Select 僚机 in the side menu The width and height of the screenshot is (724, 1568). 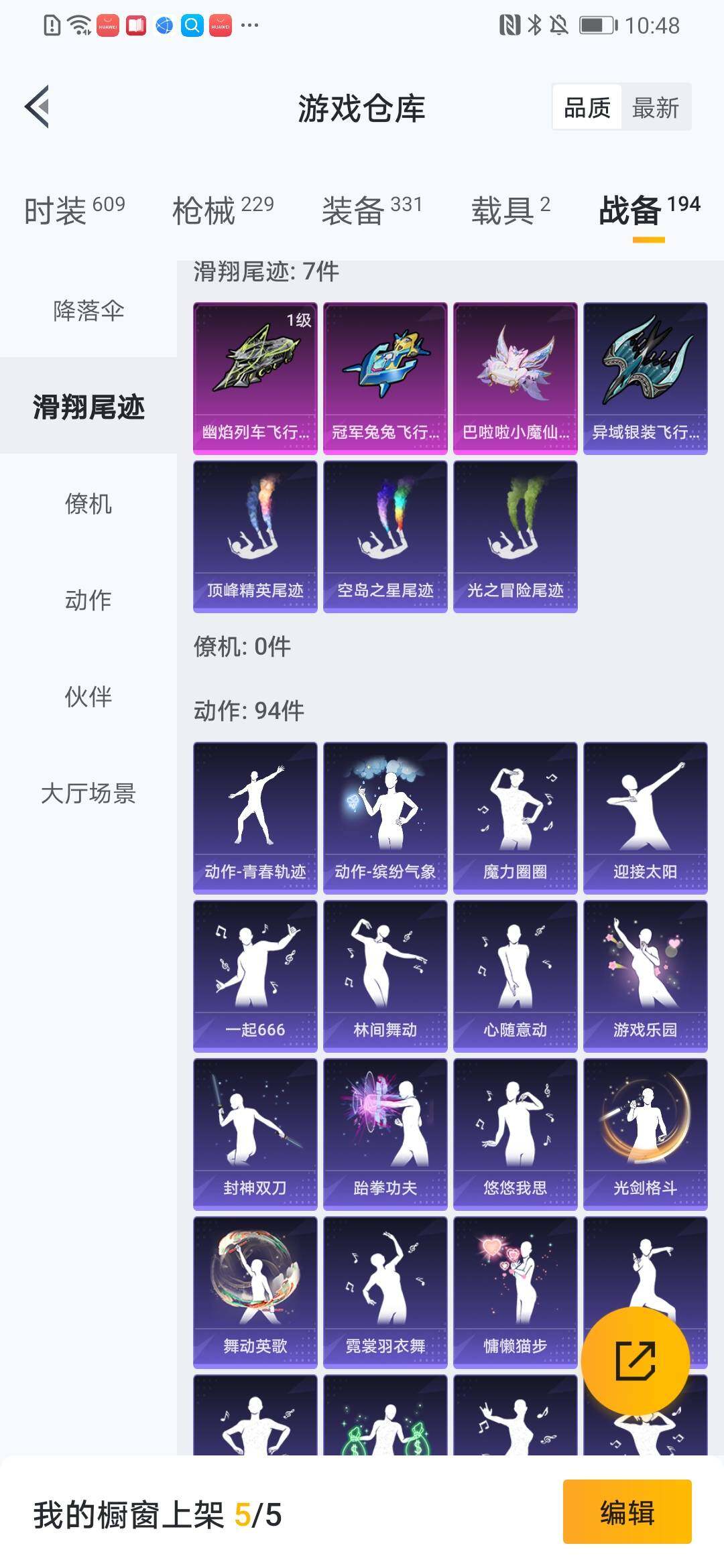(88, 504)
